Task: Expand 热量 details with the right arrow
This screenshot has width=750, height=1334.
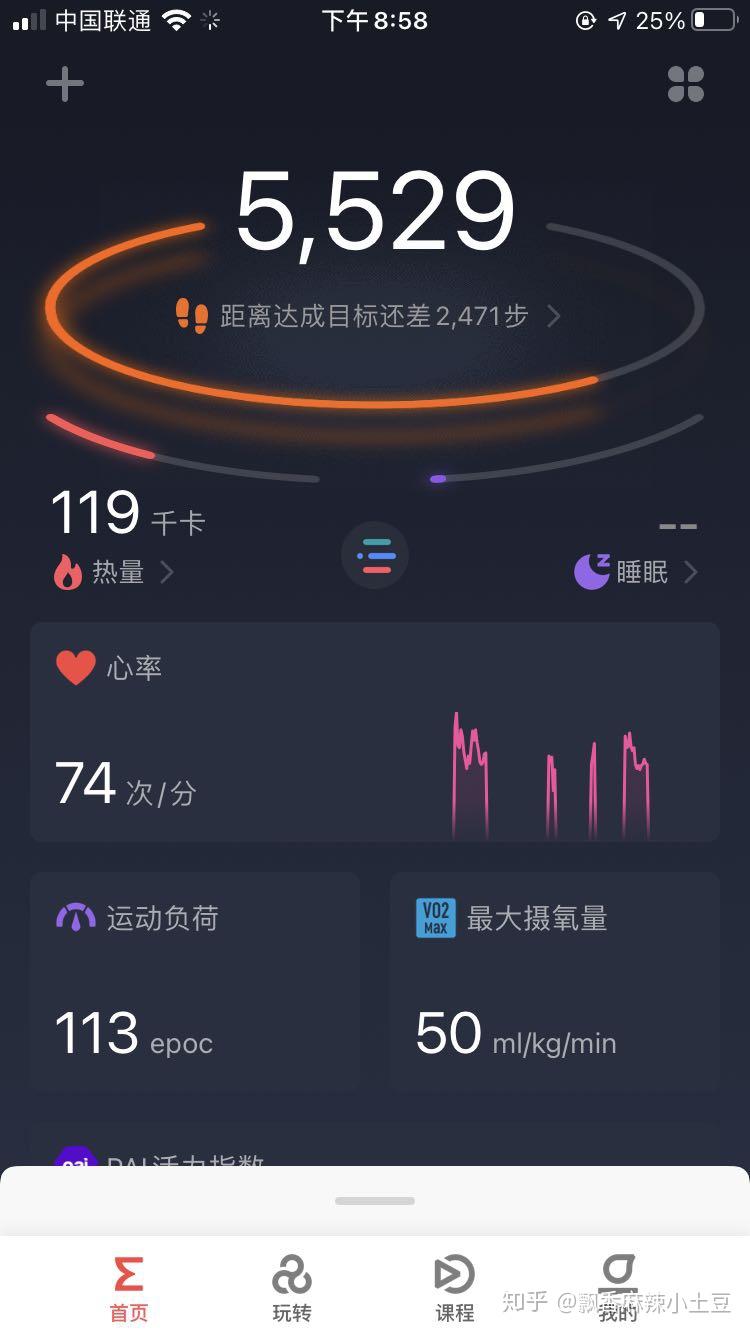Action: [x=167, y=572]
